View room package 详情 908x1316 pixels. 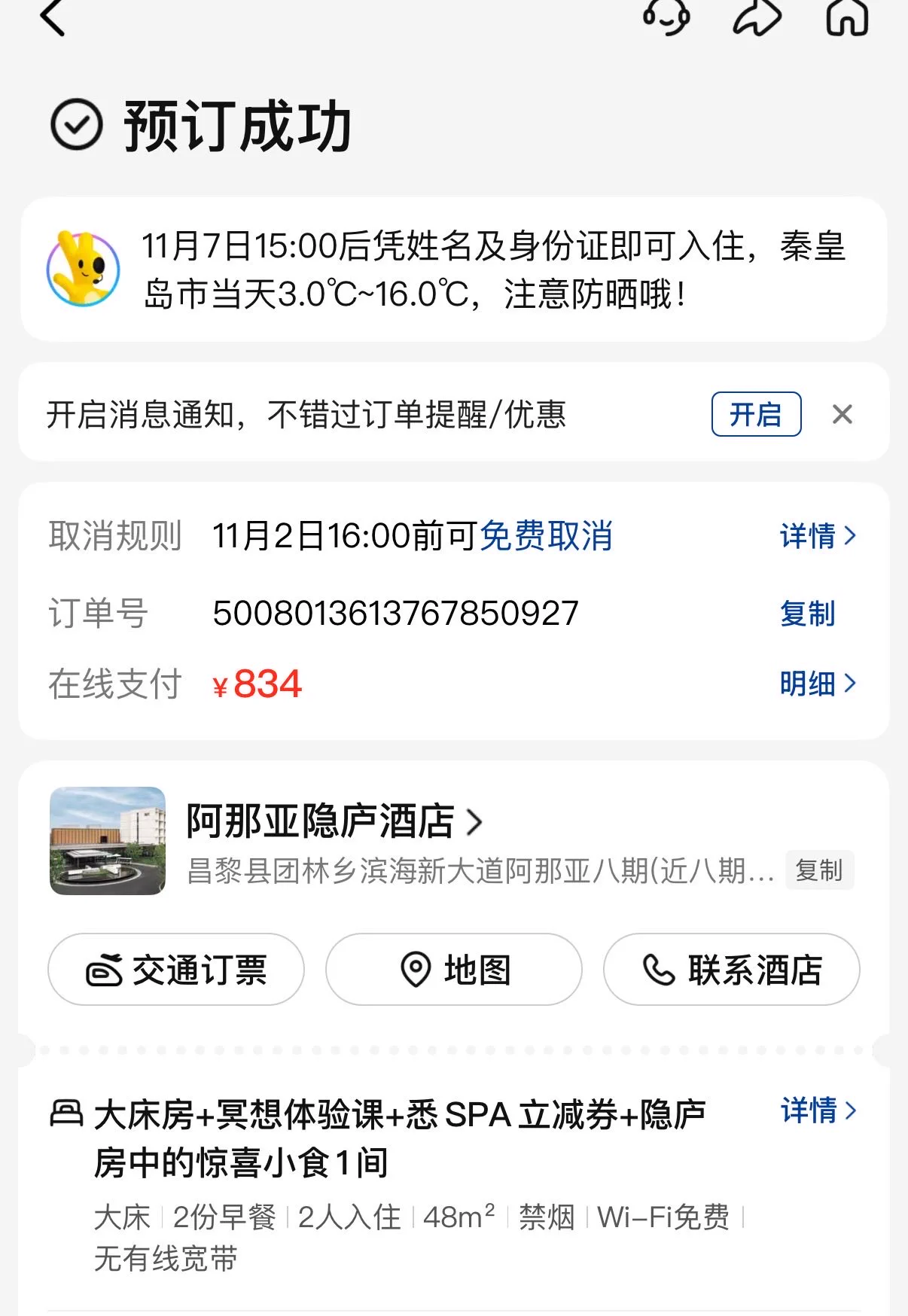point(818,1110)
